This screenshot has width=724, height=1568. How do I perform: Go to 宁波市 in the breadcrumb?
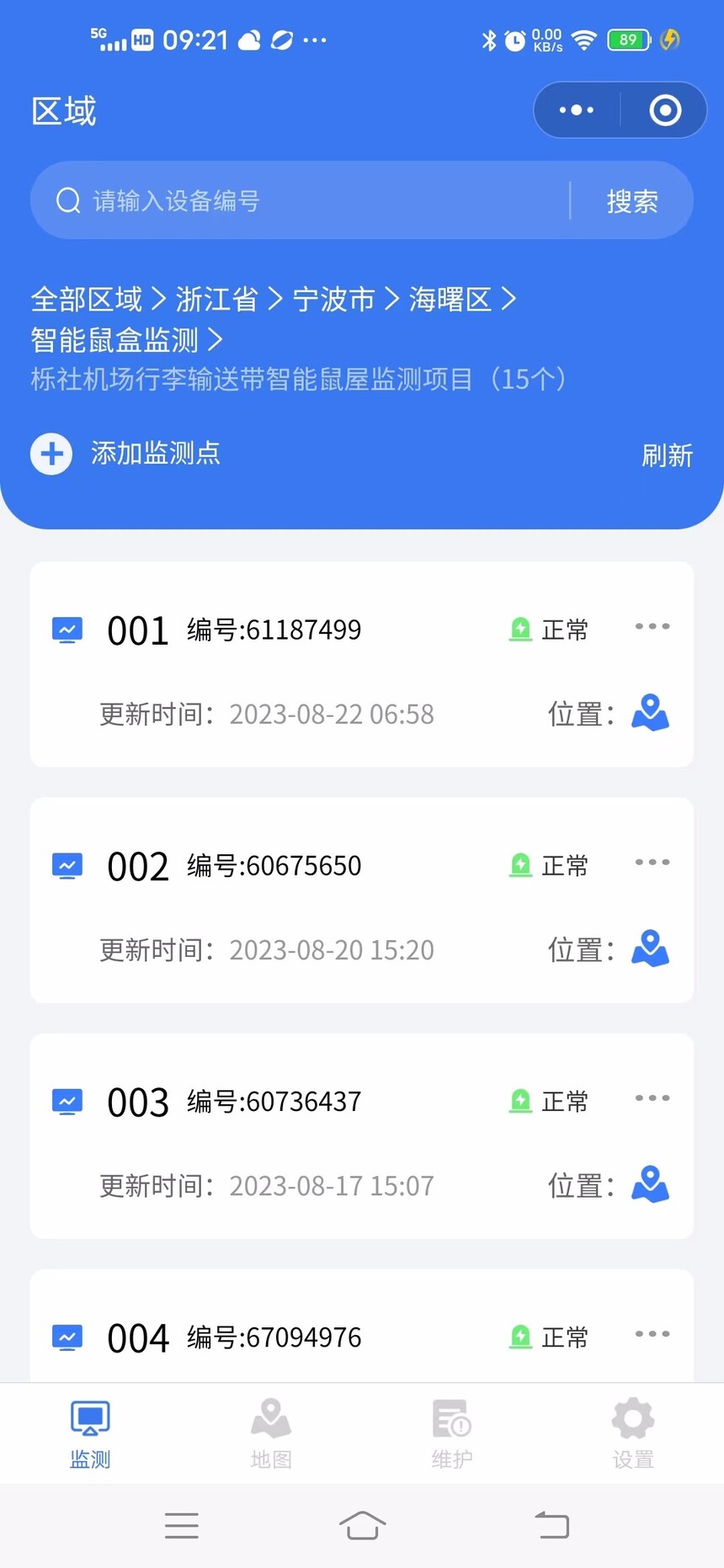(x=333, y=300)
